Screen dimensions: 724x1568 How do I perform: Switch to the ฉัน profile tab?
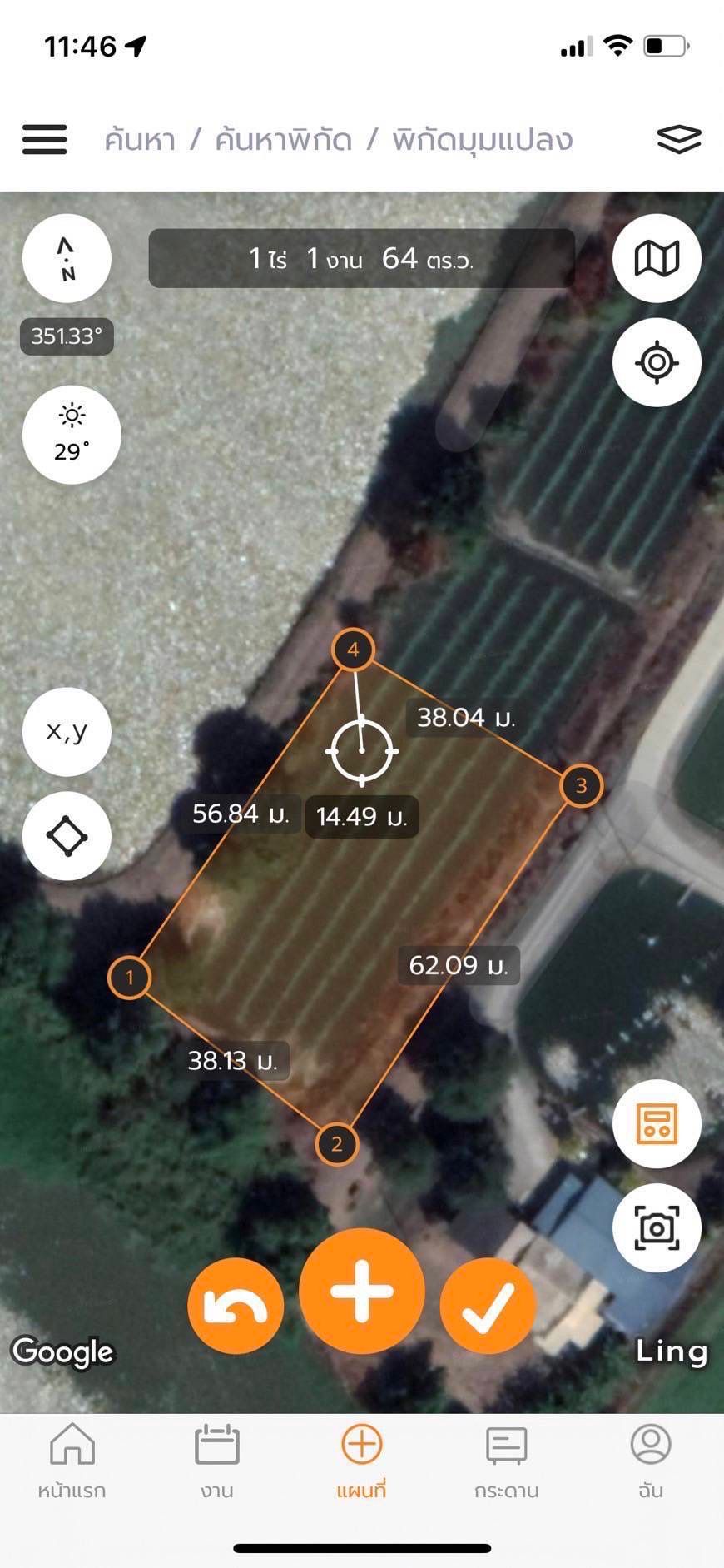(x=651, y=1461)
